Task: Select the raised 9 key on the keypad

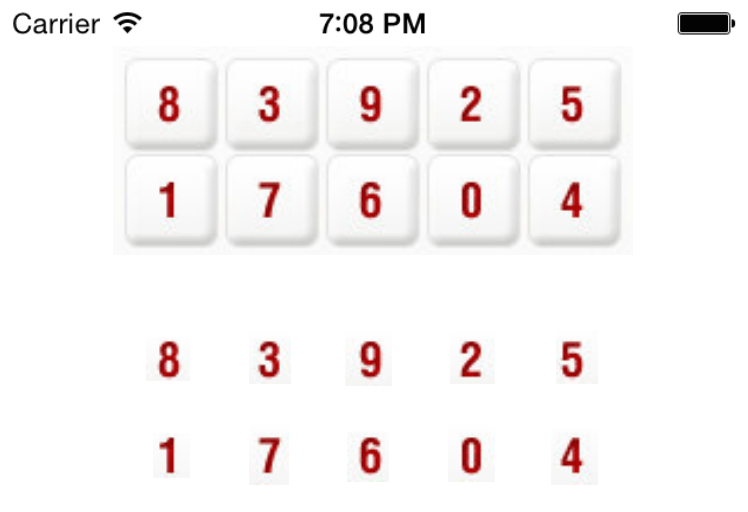Action: (x=371, y=104)
